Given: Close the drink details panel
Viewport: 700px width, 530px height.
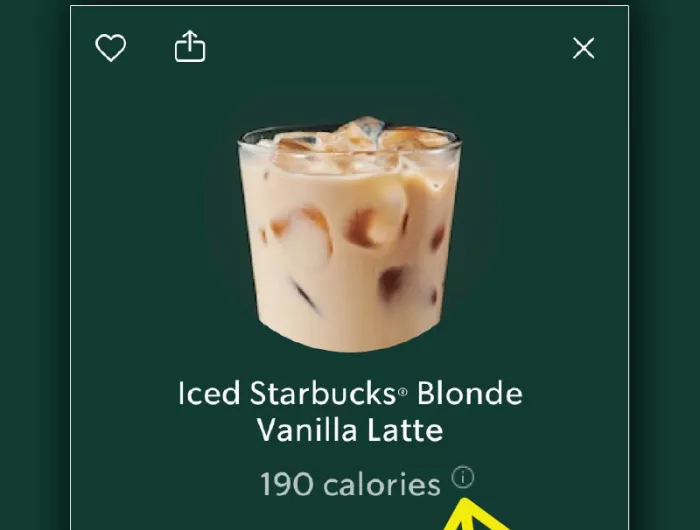Looking at the screenshot, I should pyautogui.click(x=583, y=48).
